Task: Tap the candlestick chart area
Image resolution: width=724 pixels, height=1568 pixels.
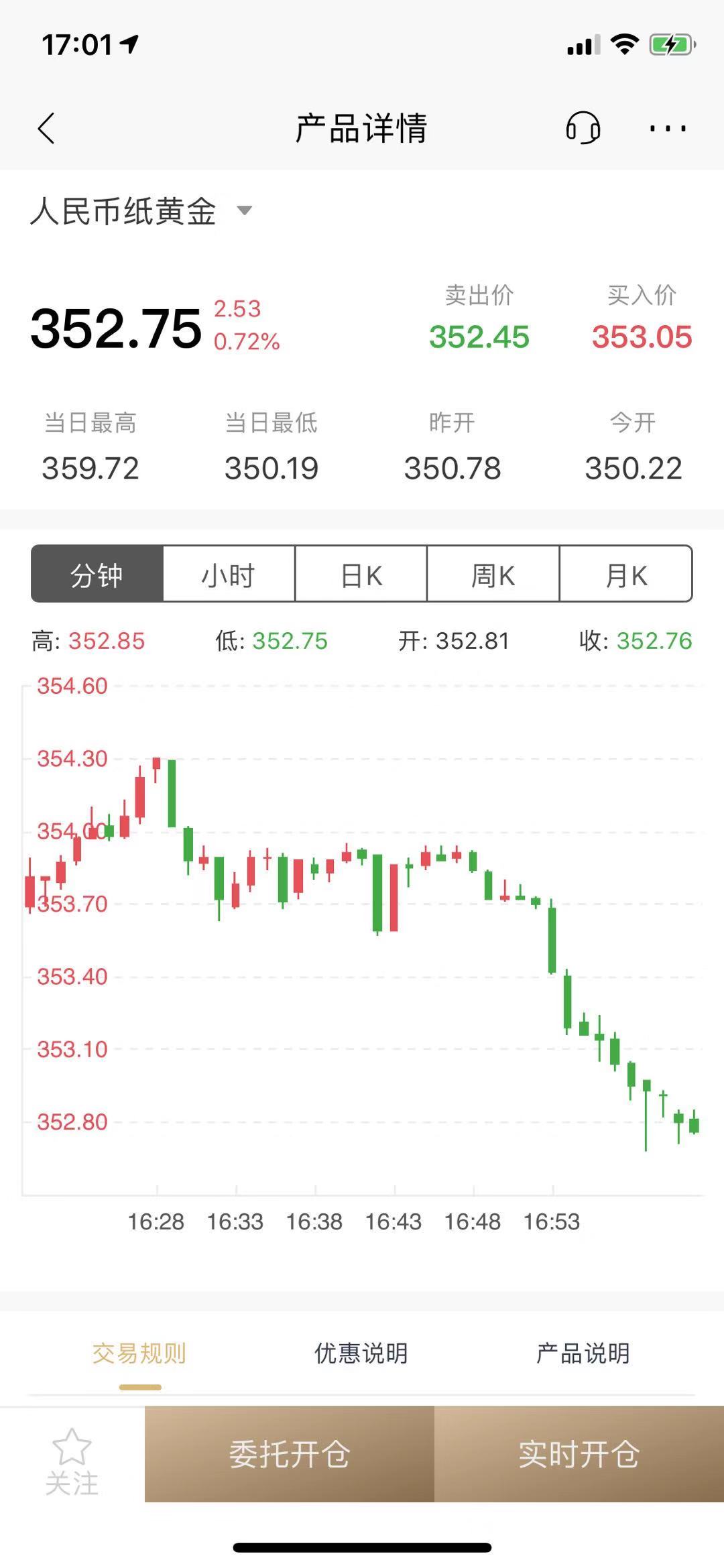Action: (362, 939)
